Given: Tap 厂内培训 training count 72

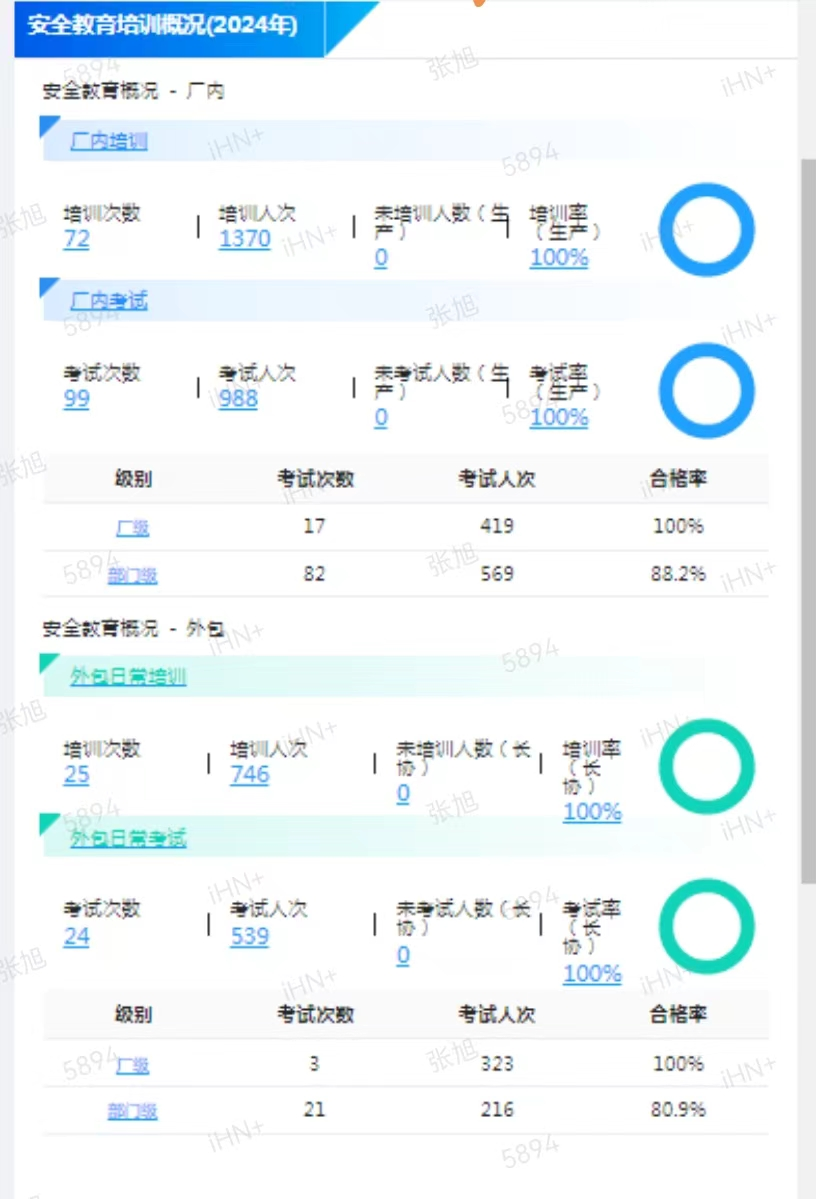Looking at the screenshot, I should [x=76, y=239].
